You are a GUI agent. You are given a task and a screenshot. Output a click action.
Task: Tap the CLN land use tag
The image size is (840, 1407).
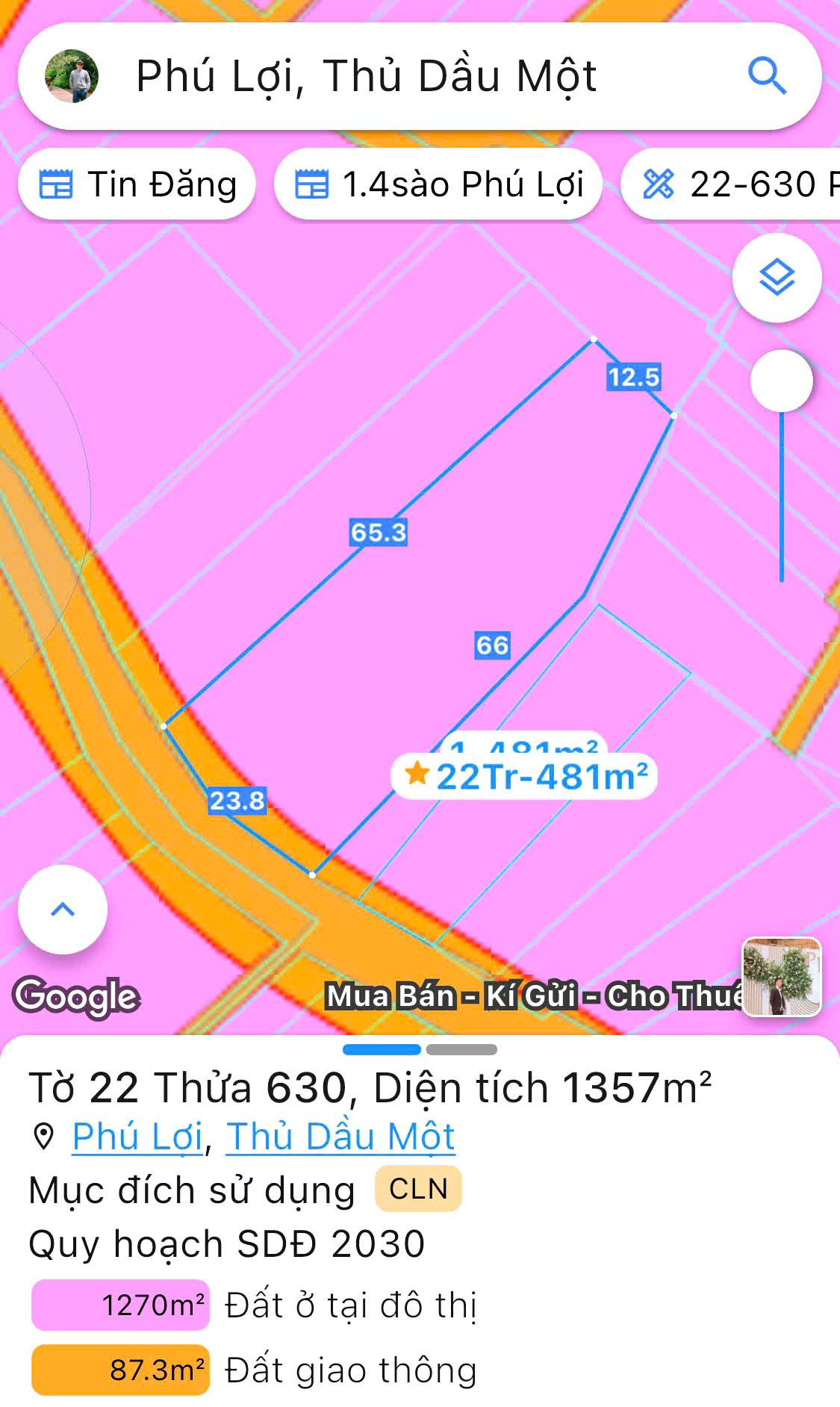[x=418, y=1188]
